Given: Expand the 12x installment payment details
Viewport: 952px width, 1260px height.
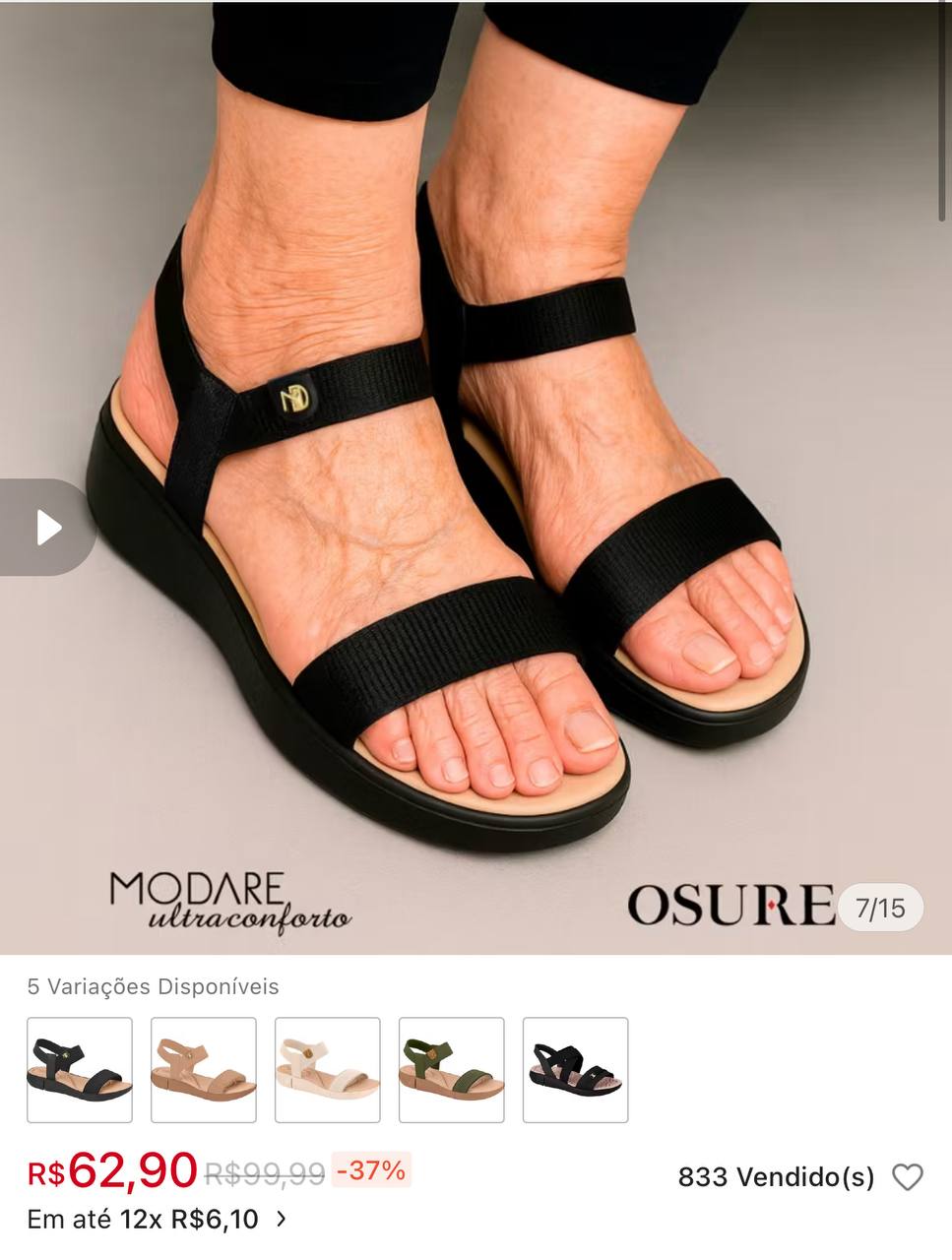Looking at the screenshot, I should point(282,1219).
